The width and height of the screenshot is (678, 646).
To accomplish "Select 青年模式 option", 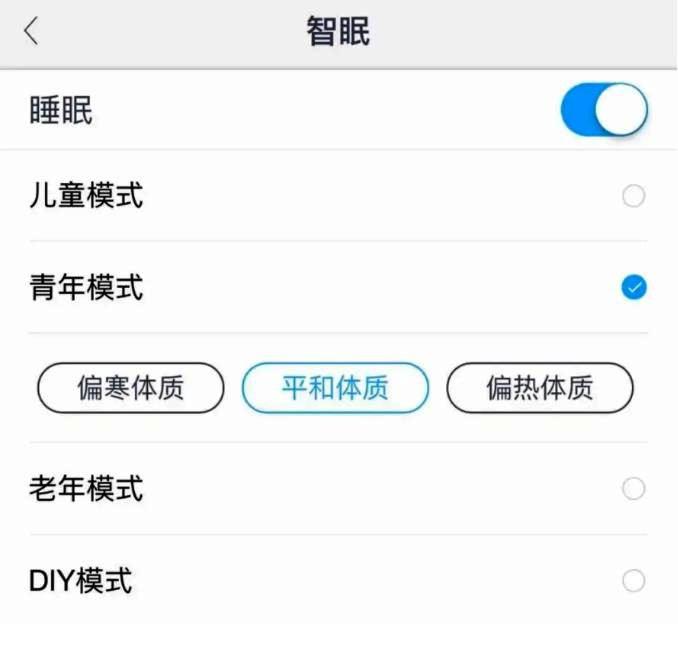I will pos(633,288).
